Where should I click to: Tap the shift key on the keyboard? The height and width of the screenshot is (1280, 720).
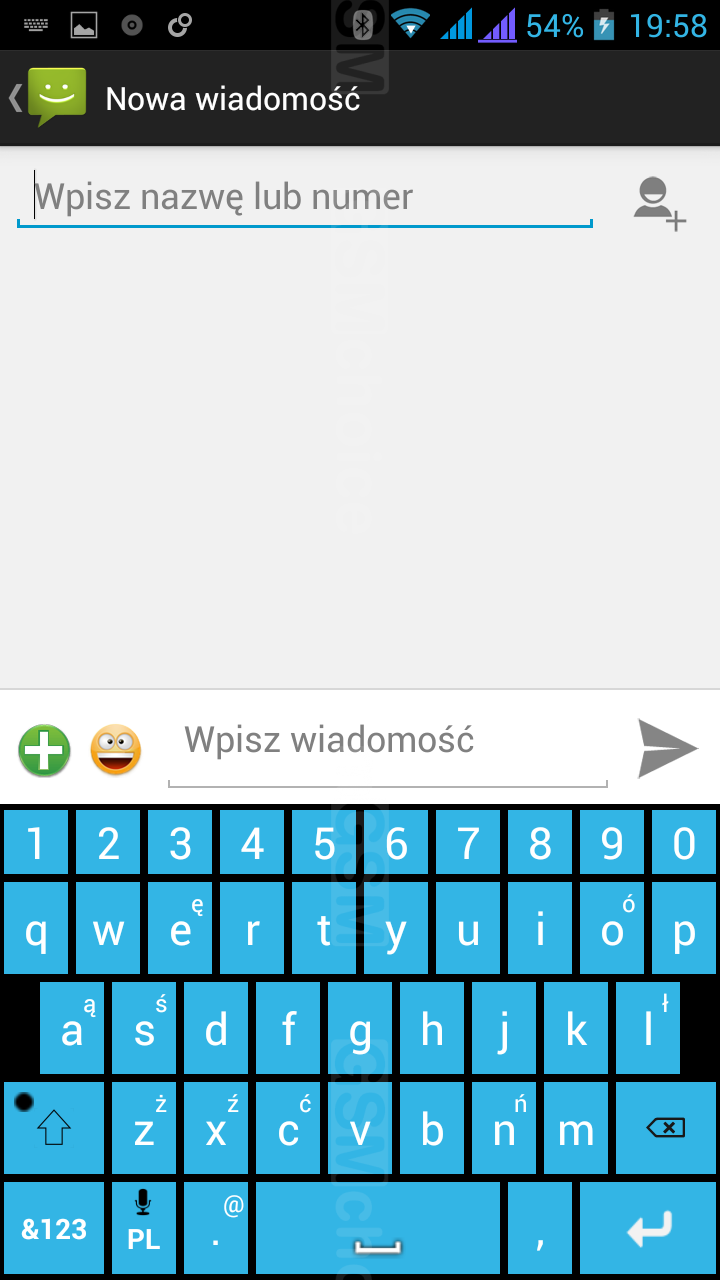tap(54, 1128)
